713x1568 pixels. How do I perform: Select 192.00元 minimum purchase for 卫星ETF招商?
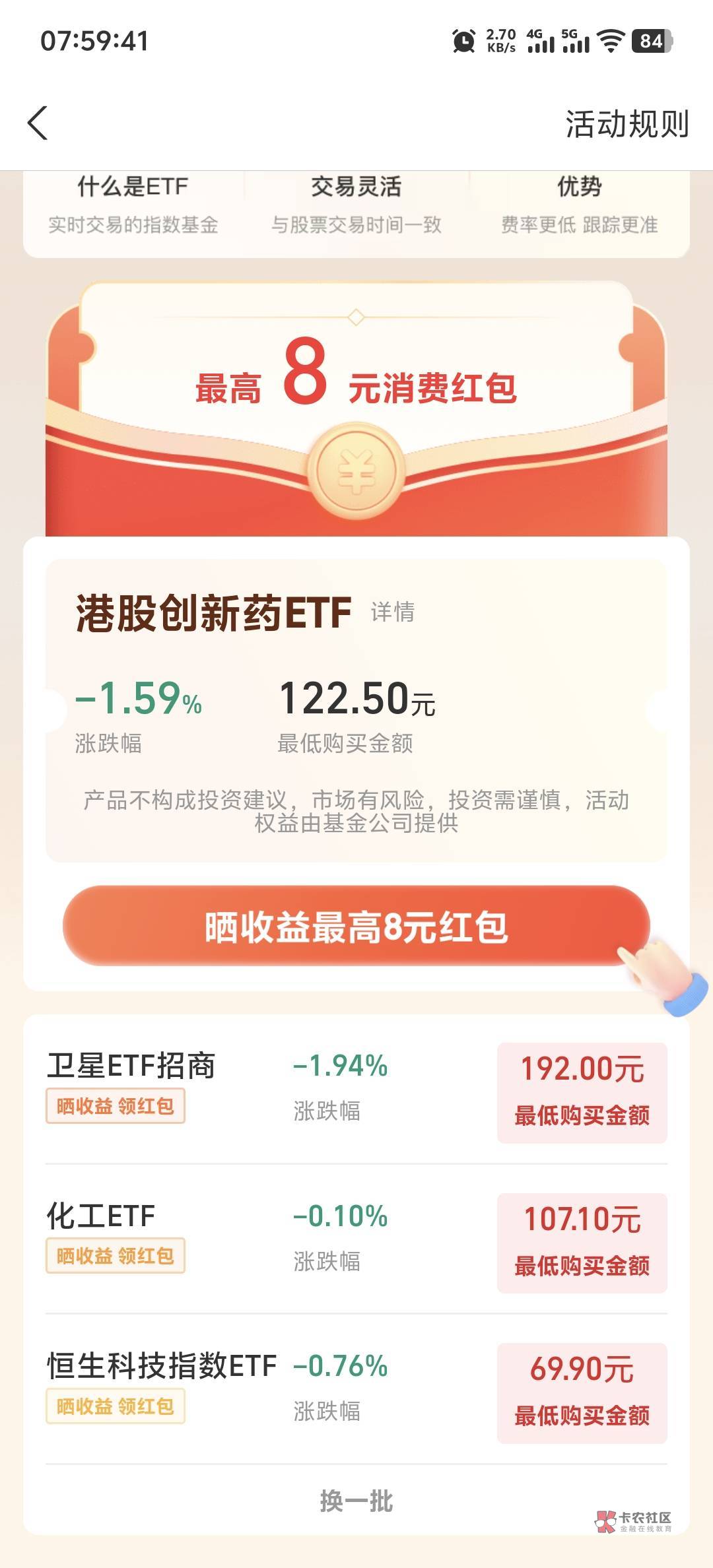point(582,1092)
